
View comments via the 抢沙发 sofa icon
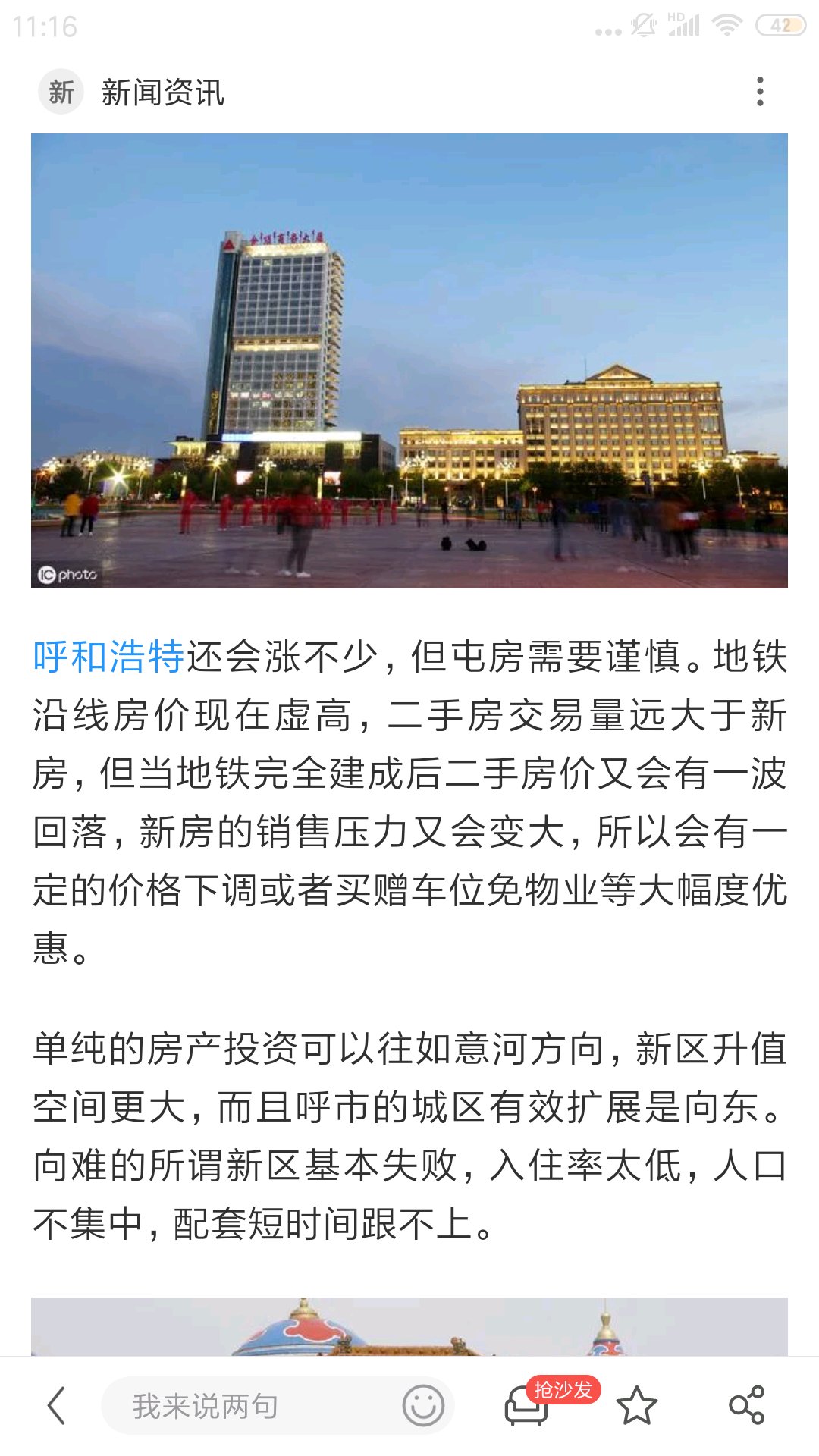[x=551, y=1402]
